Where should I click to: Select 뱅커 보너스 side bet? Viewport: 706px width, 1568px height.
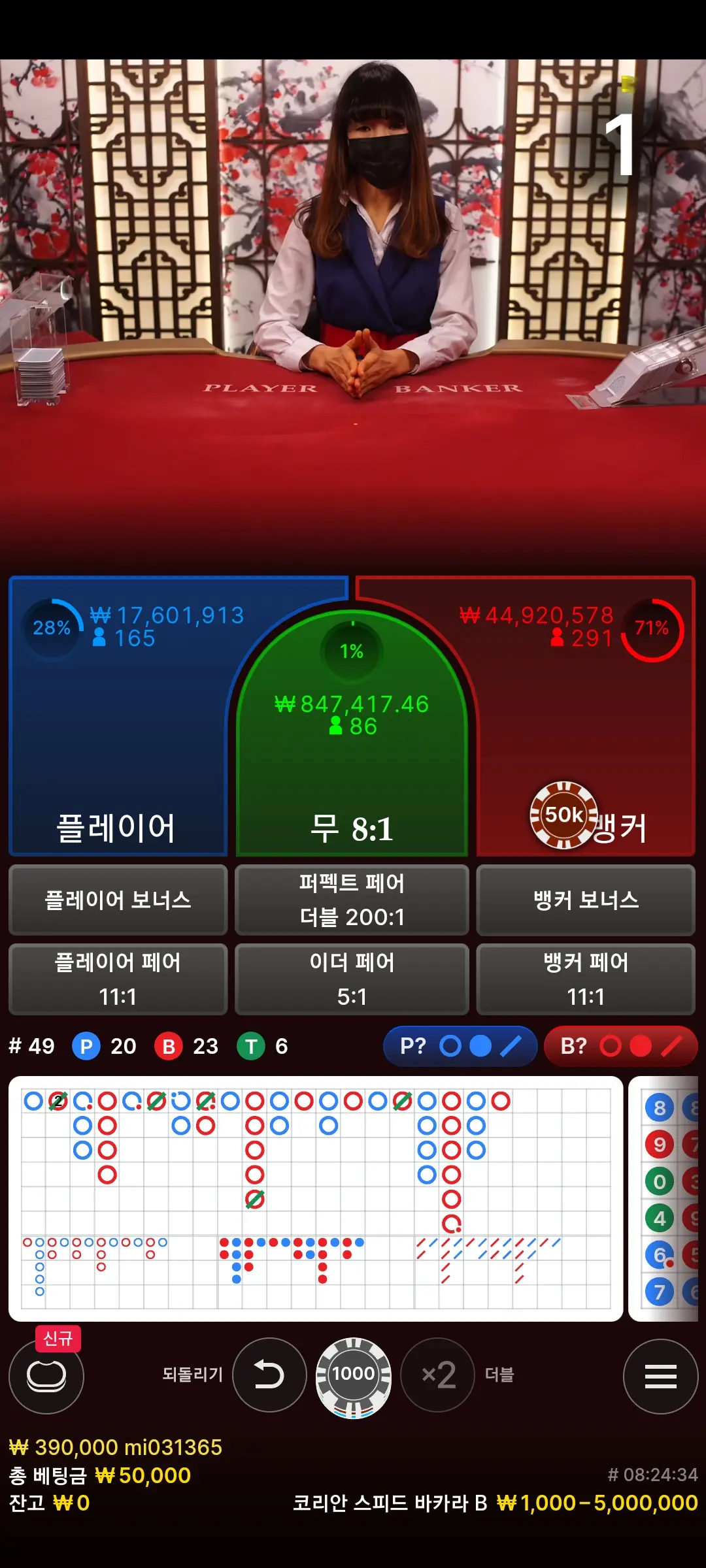pyautogui.click(x=586, y=900)
